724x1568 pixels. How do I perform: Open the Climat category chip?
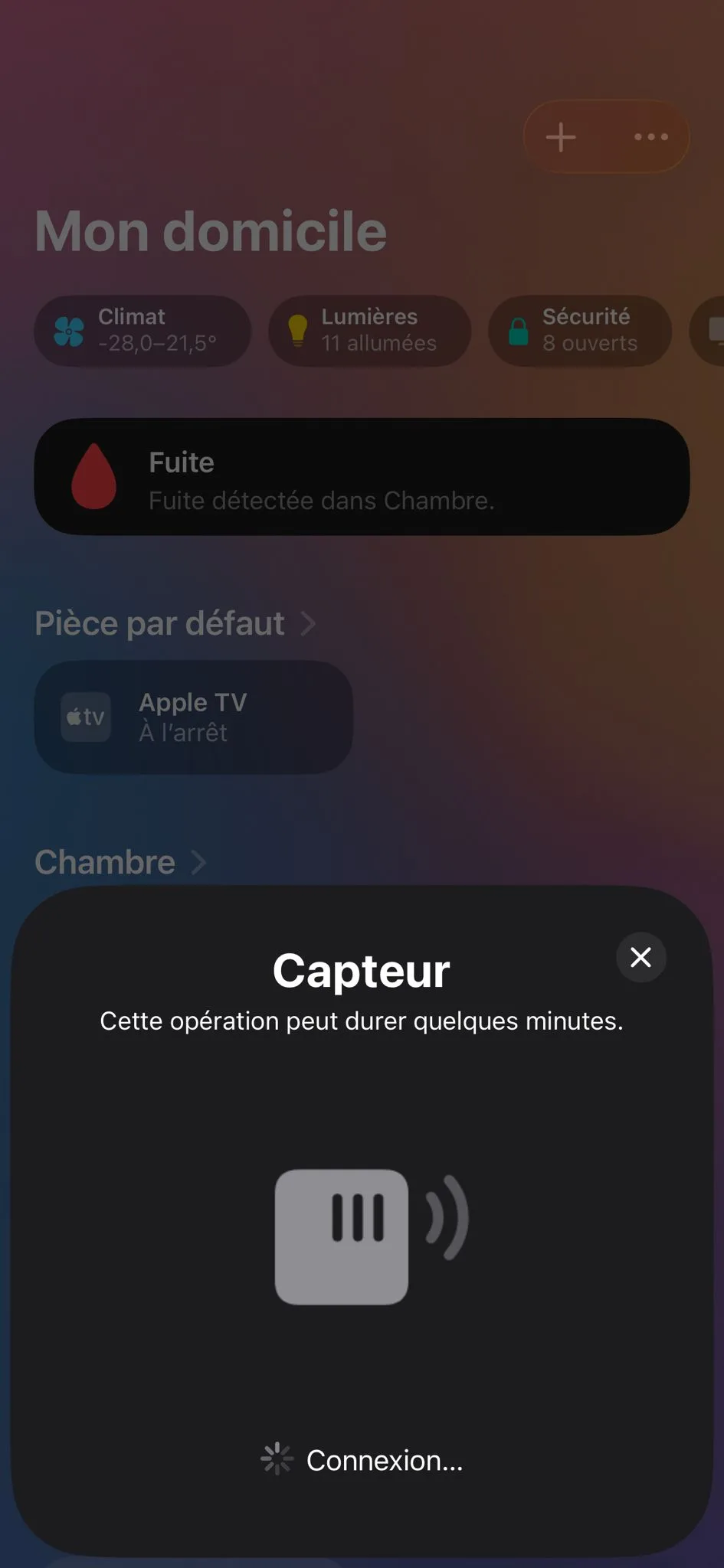pos(143,331)
